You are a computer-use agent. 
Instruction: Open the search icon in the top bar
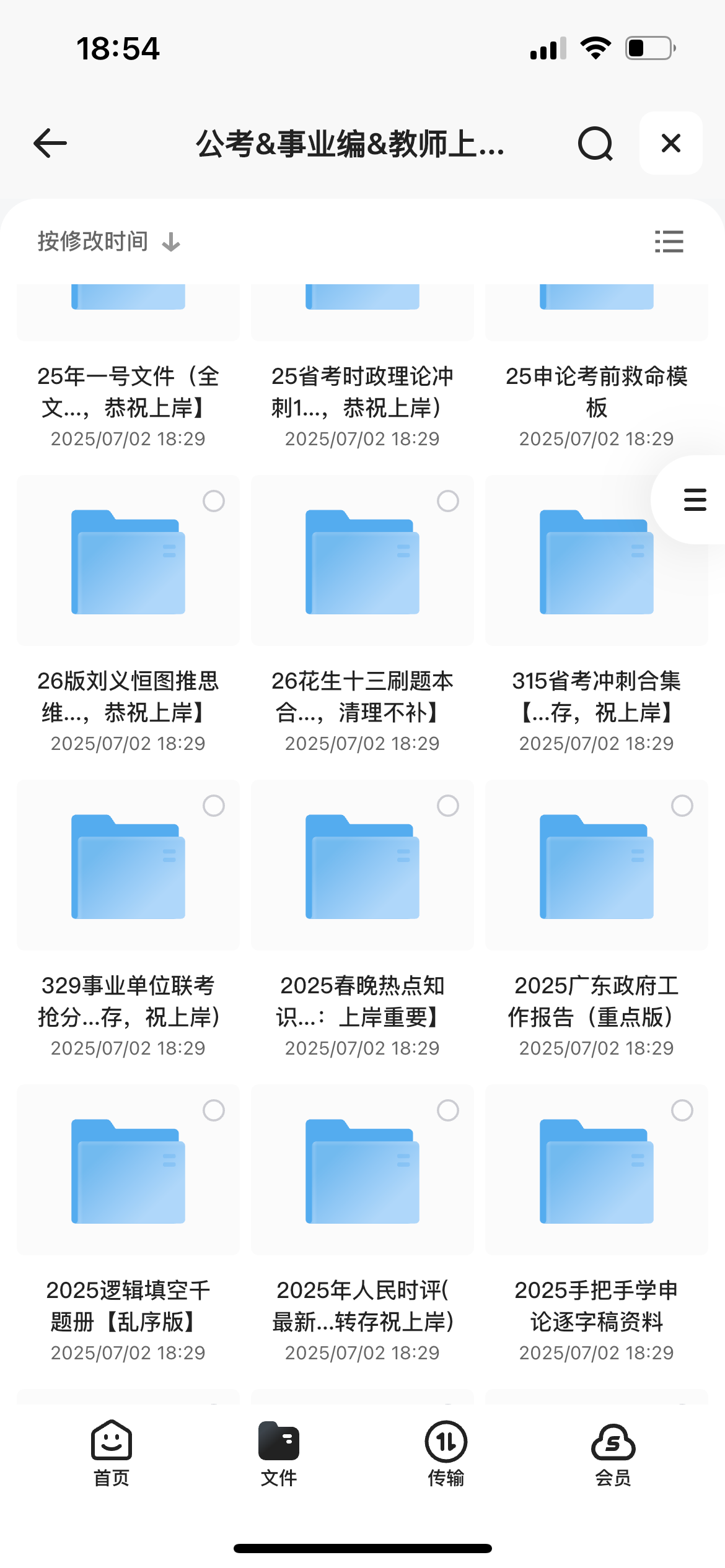click(594, 143)
